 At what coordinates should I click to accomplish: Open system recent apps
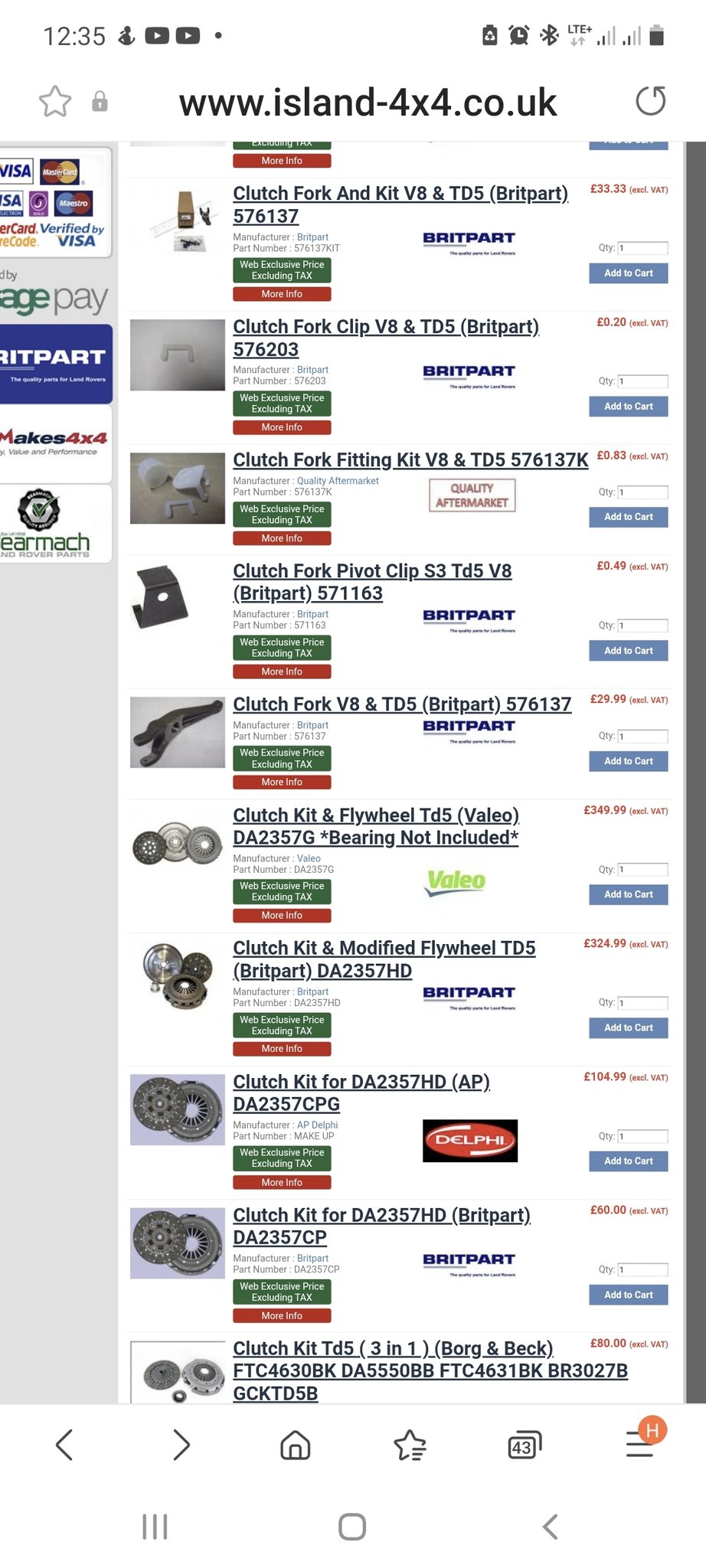tap(155, 1527)
